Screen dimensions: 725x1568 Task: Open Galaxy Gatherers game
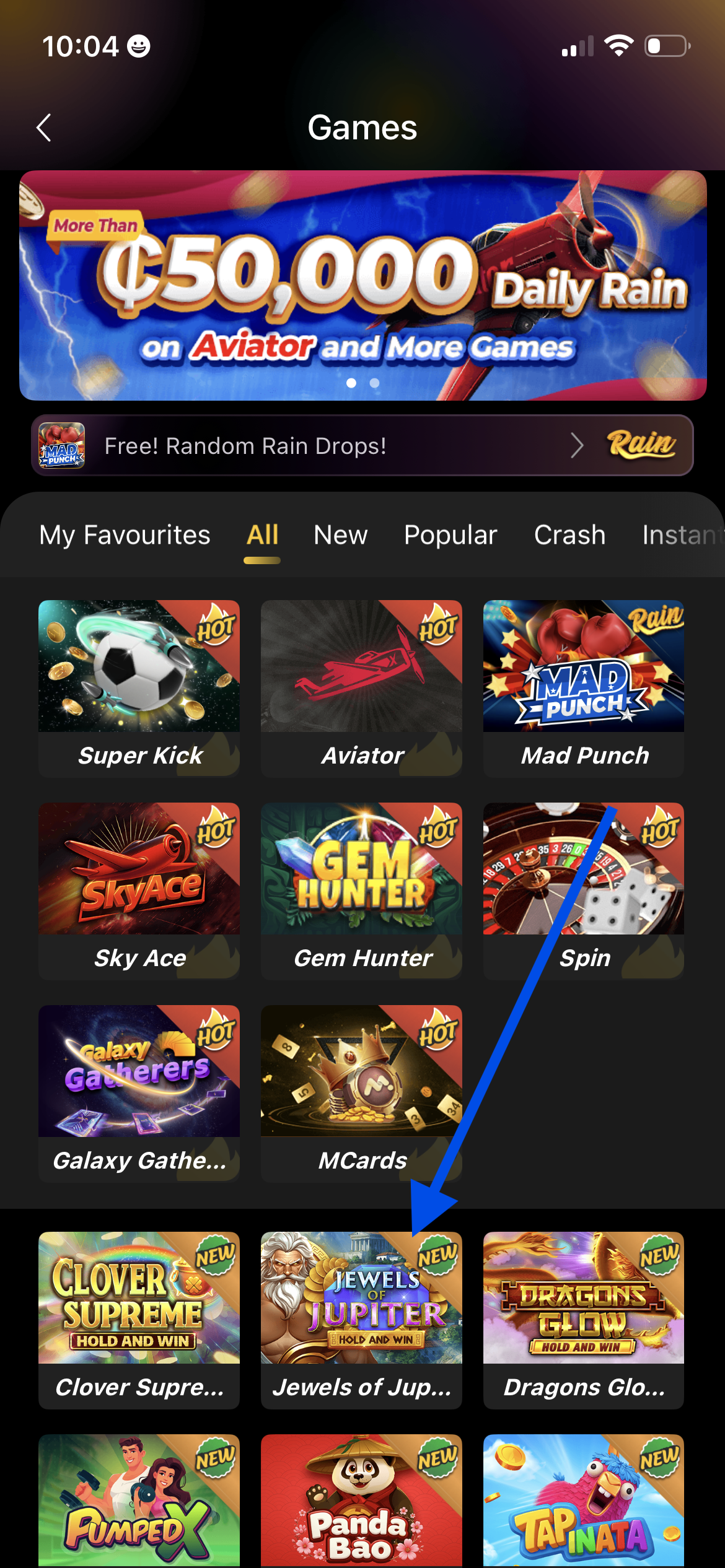point(139,1092)
